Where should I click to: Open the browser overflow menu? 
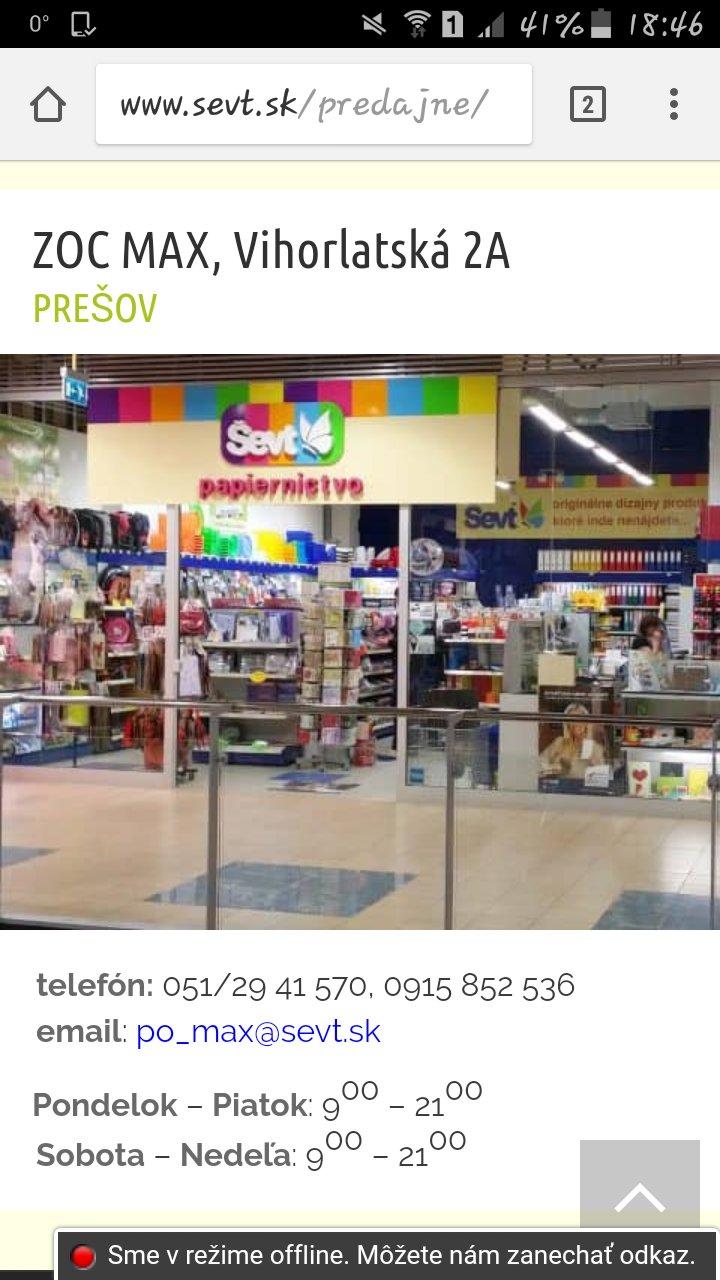click(x=674, y=104)
